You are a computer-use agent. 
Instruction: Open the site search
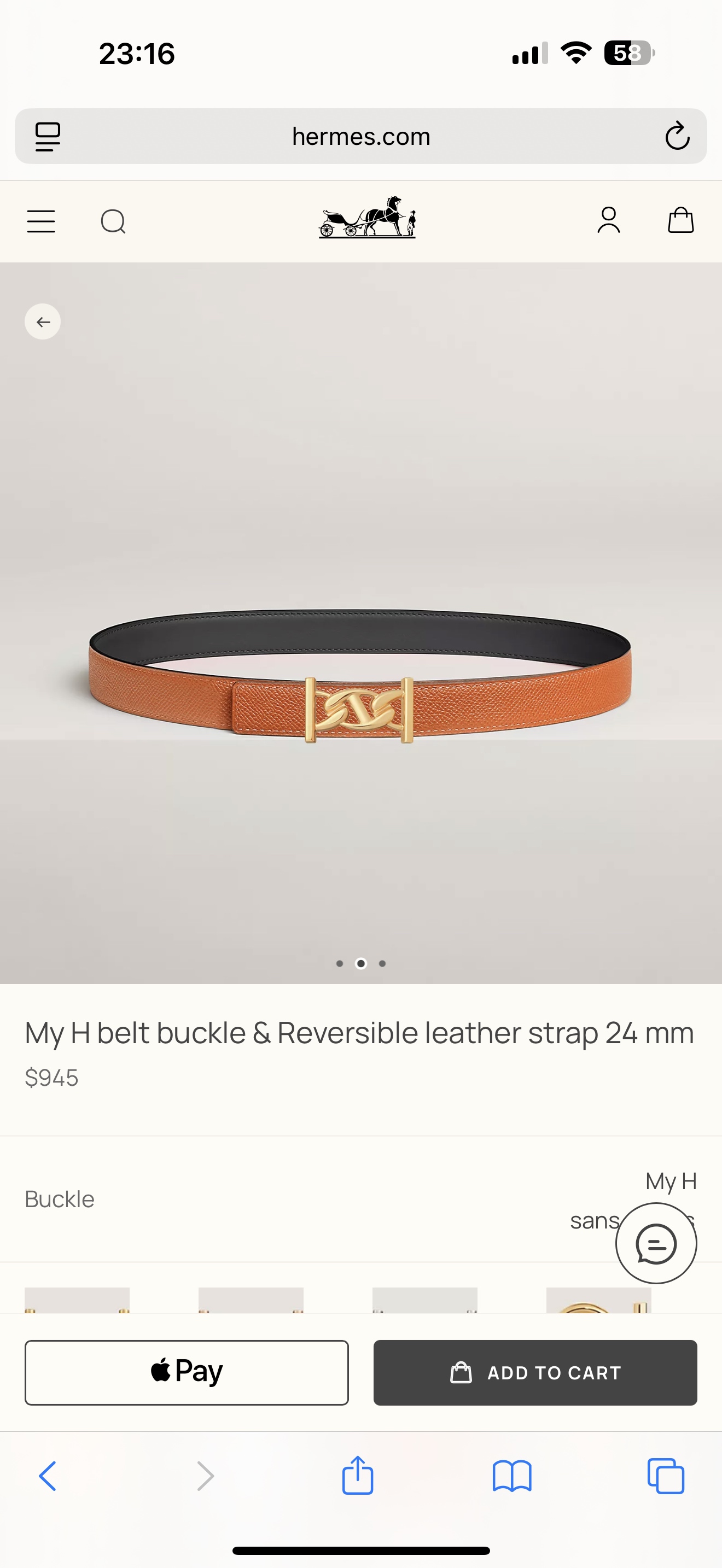113,221
